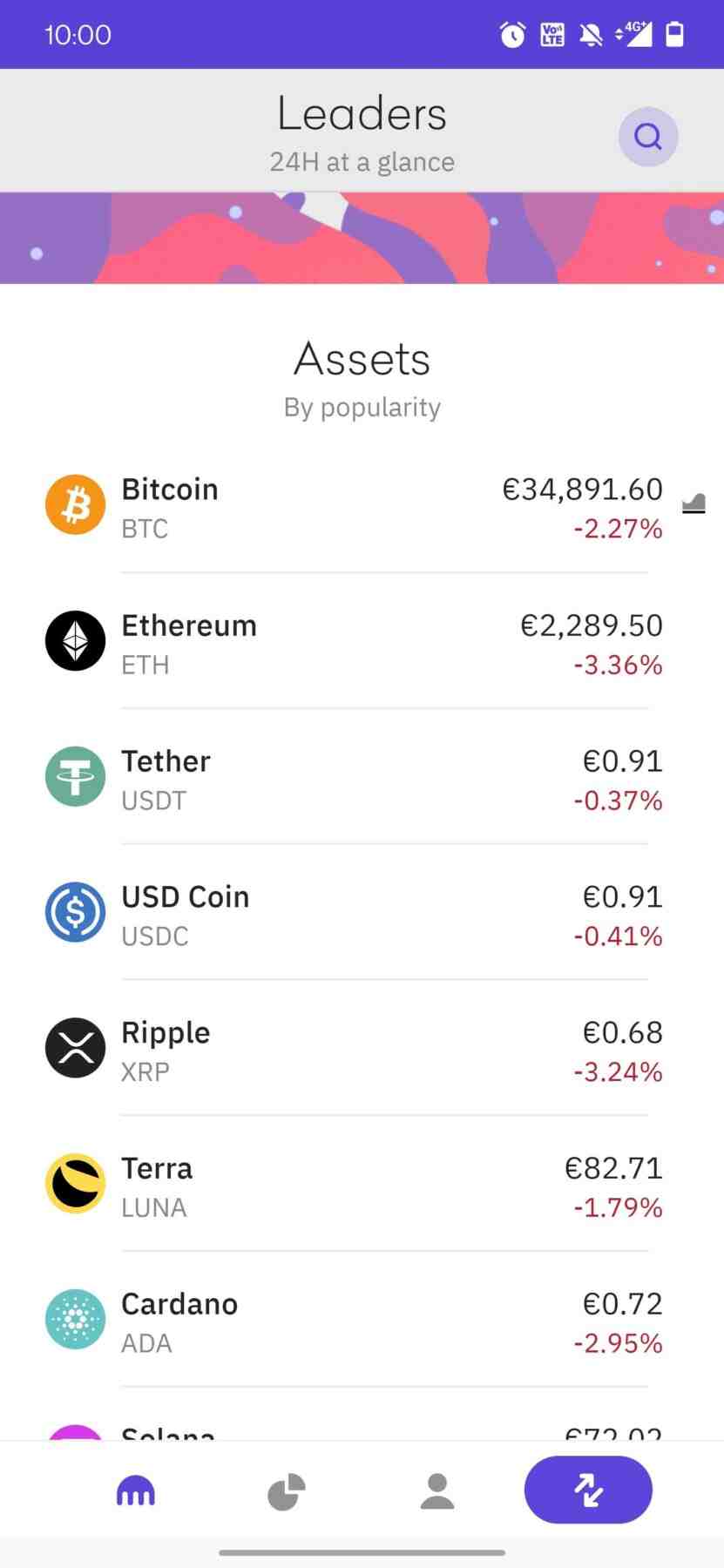Tap the buy and sell trade button
This screenshot has height=1568, width=724.
pyautogui.click(x=588, y=1490)
